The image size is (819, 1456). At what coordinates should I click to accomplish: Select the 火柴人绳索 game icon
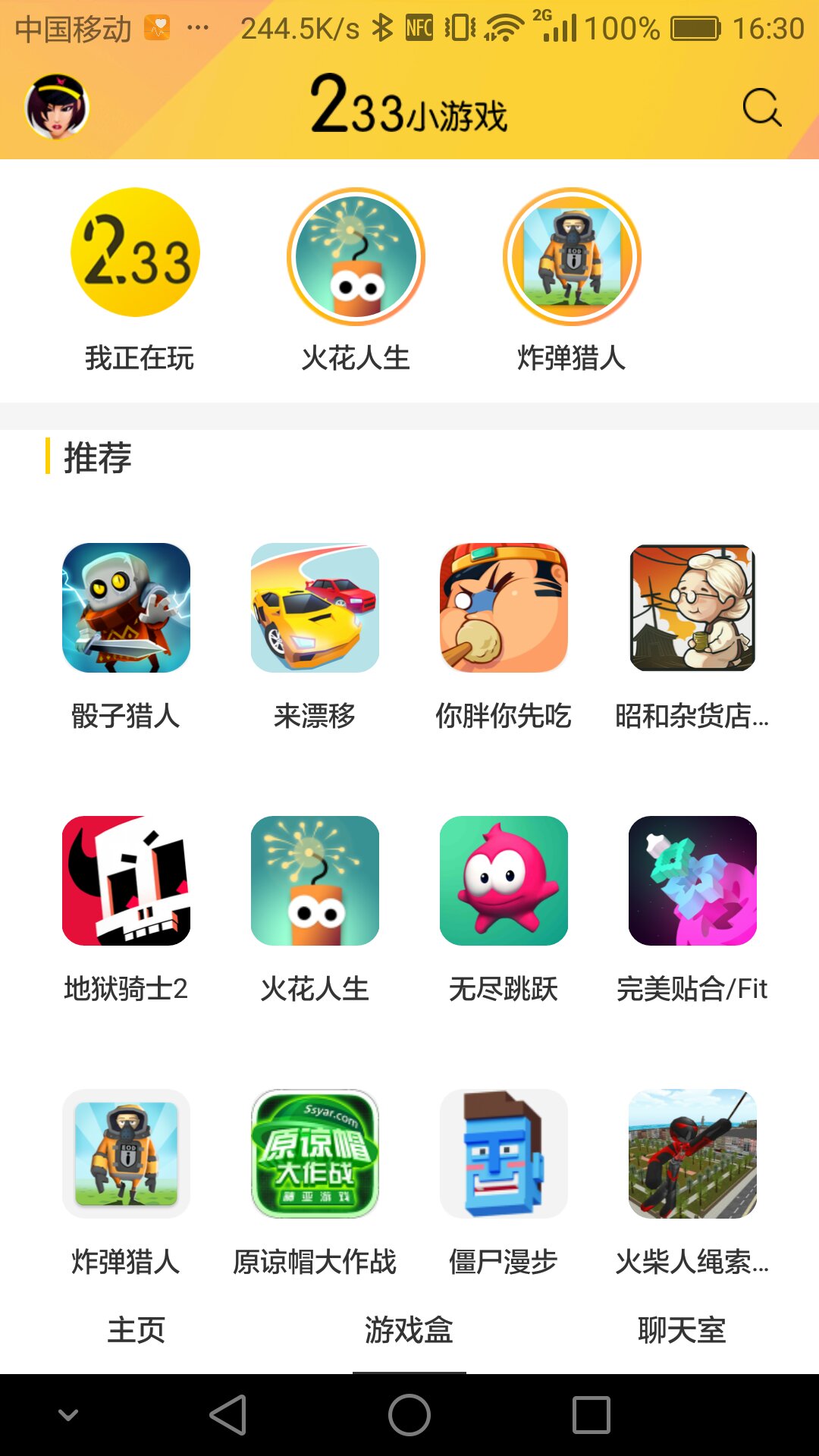(692, 1154)
